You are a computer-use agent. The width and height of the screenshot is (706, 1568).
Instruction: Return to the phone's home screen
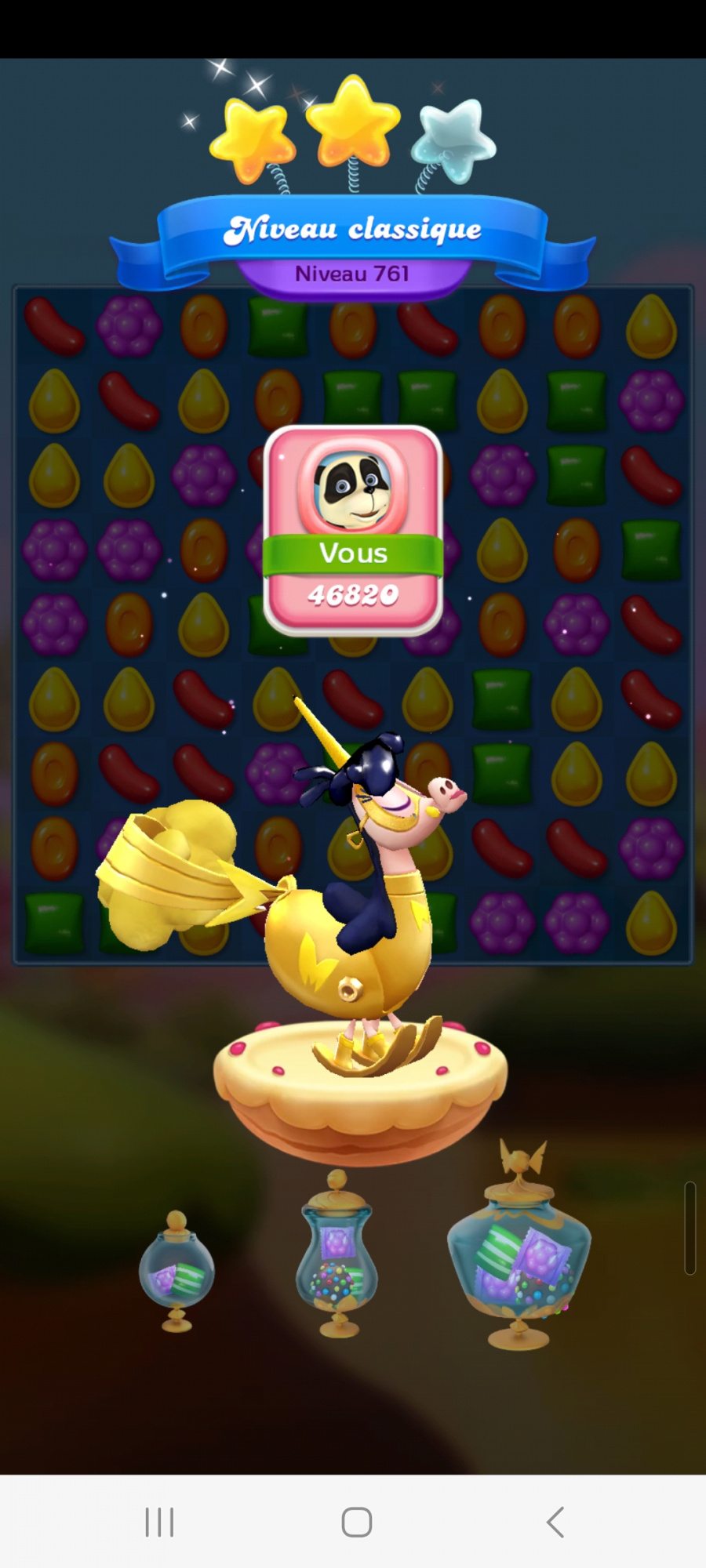356,1522
